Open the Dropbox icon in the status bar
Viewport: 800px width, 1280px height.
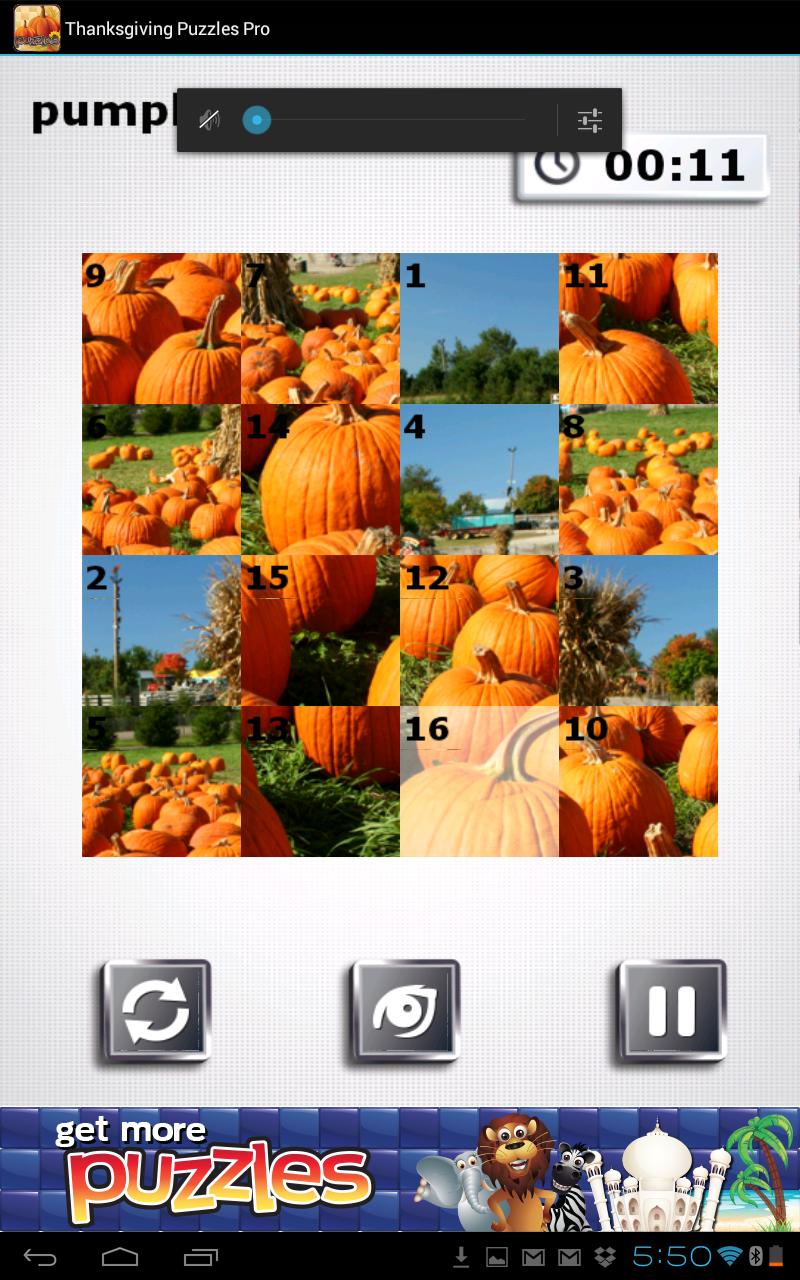pyautogui.click(x=604, y=1259)
